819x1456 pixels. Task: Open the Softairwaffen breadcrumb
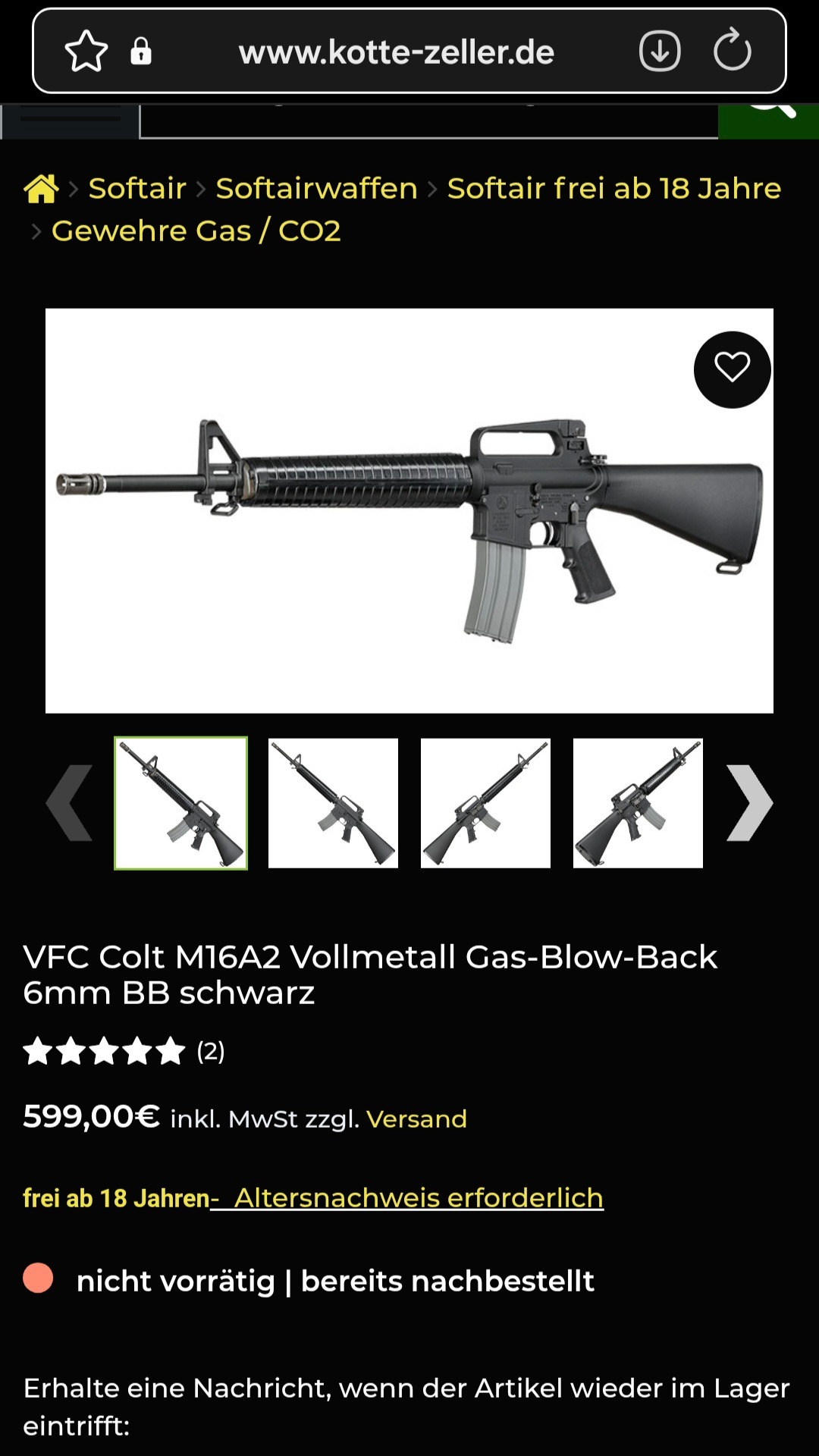tap(316, 189)
